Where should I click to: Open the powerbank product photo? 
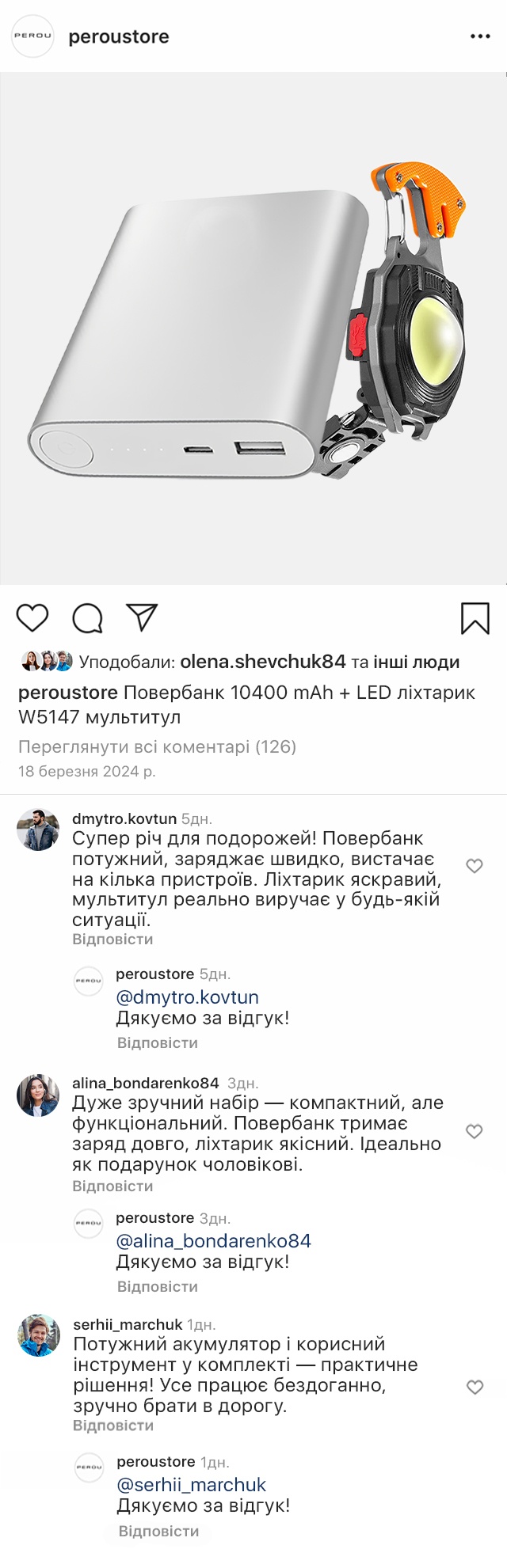click(x=253, y=328)
